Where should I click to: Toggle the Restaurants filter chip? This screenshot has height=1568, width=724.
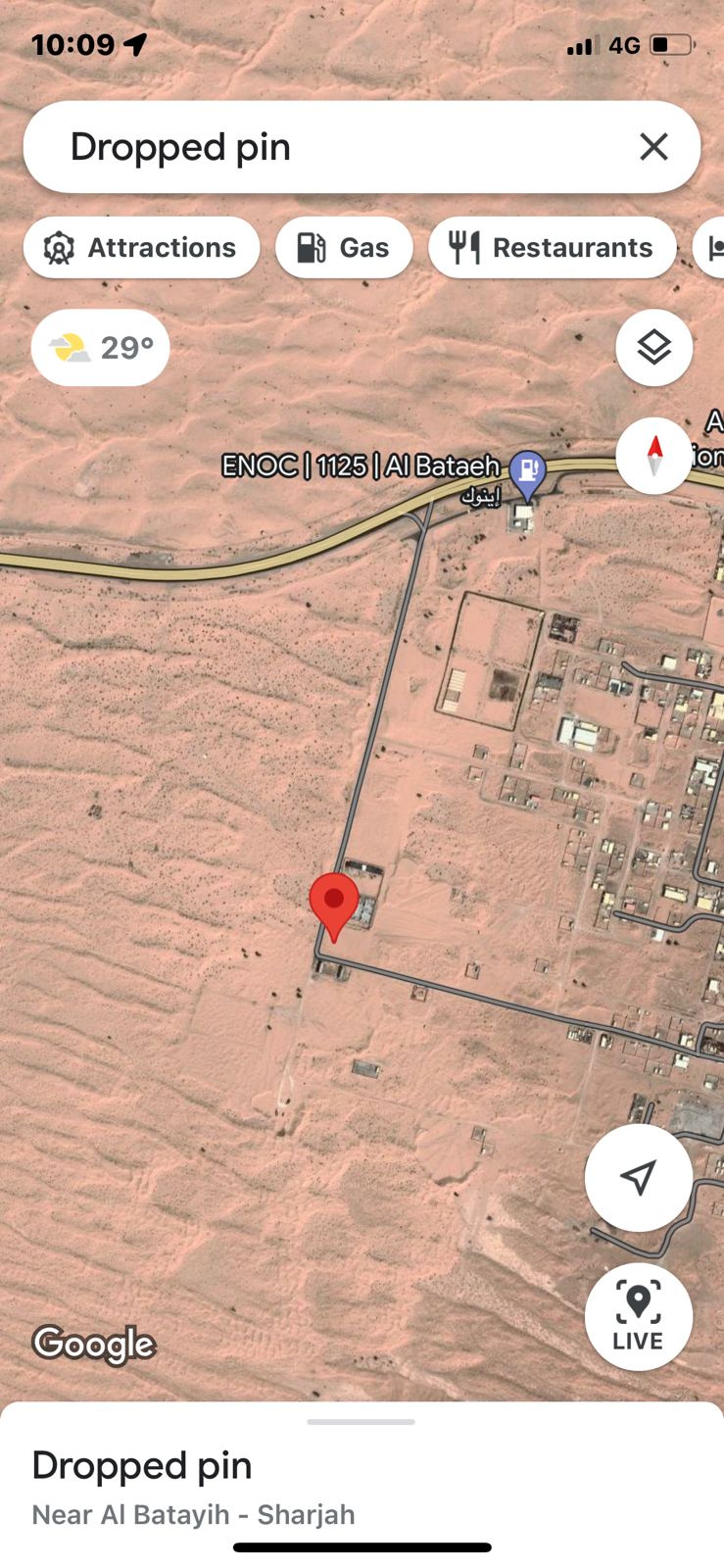[x=552, y=247]
